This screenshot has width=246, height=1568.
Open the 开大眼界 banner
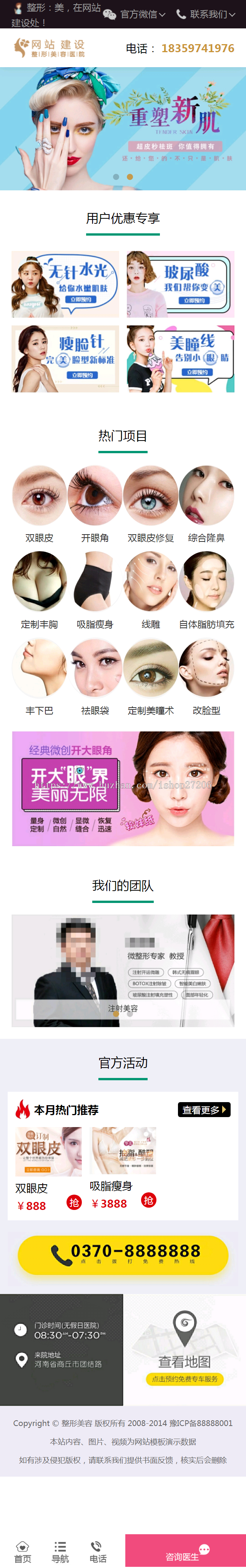point(123,788)
